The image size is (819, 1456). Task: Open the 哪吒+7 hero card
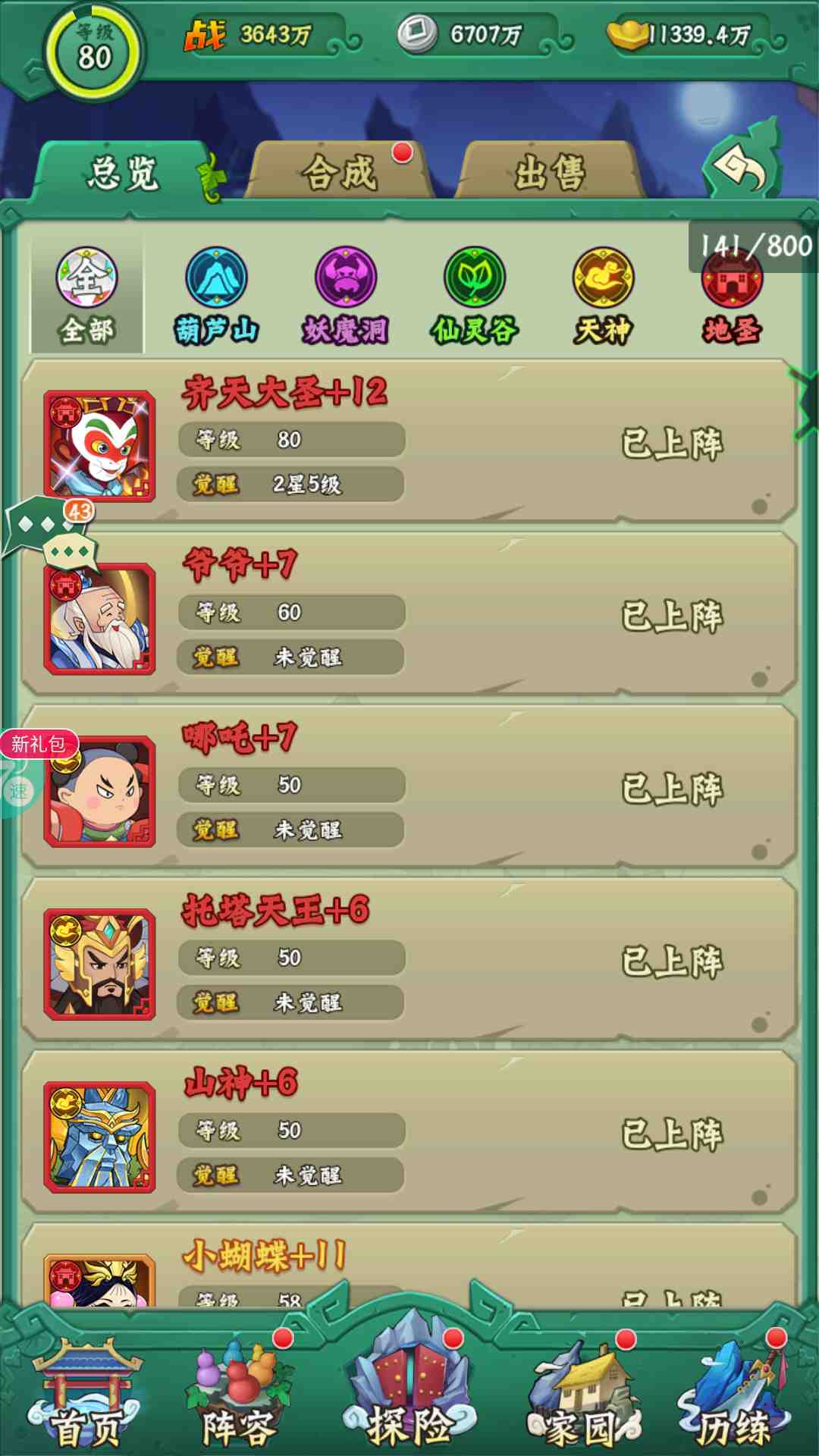click(x=409, y=787)
